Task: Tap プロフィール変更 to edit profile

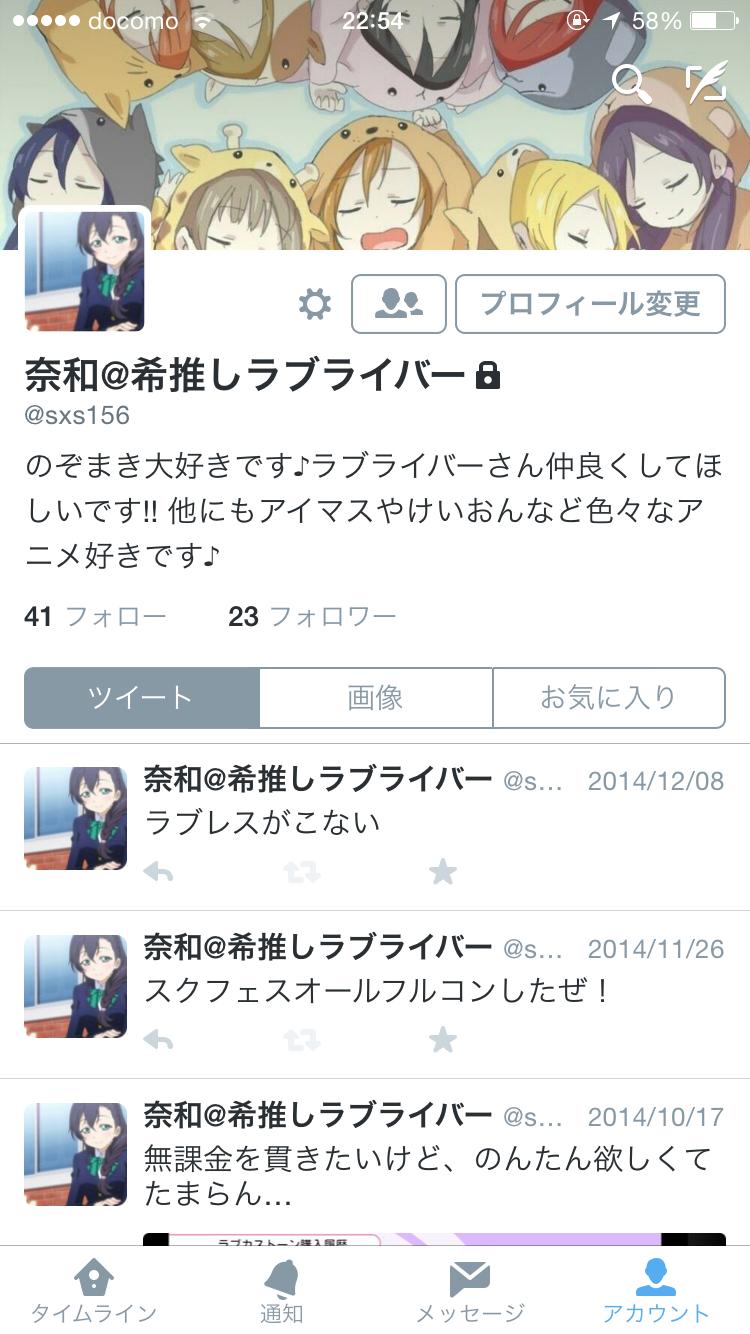Action: click(x=590, y=304)
